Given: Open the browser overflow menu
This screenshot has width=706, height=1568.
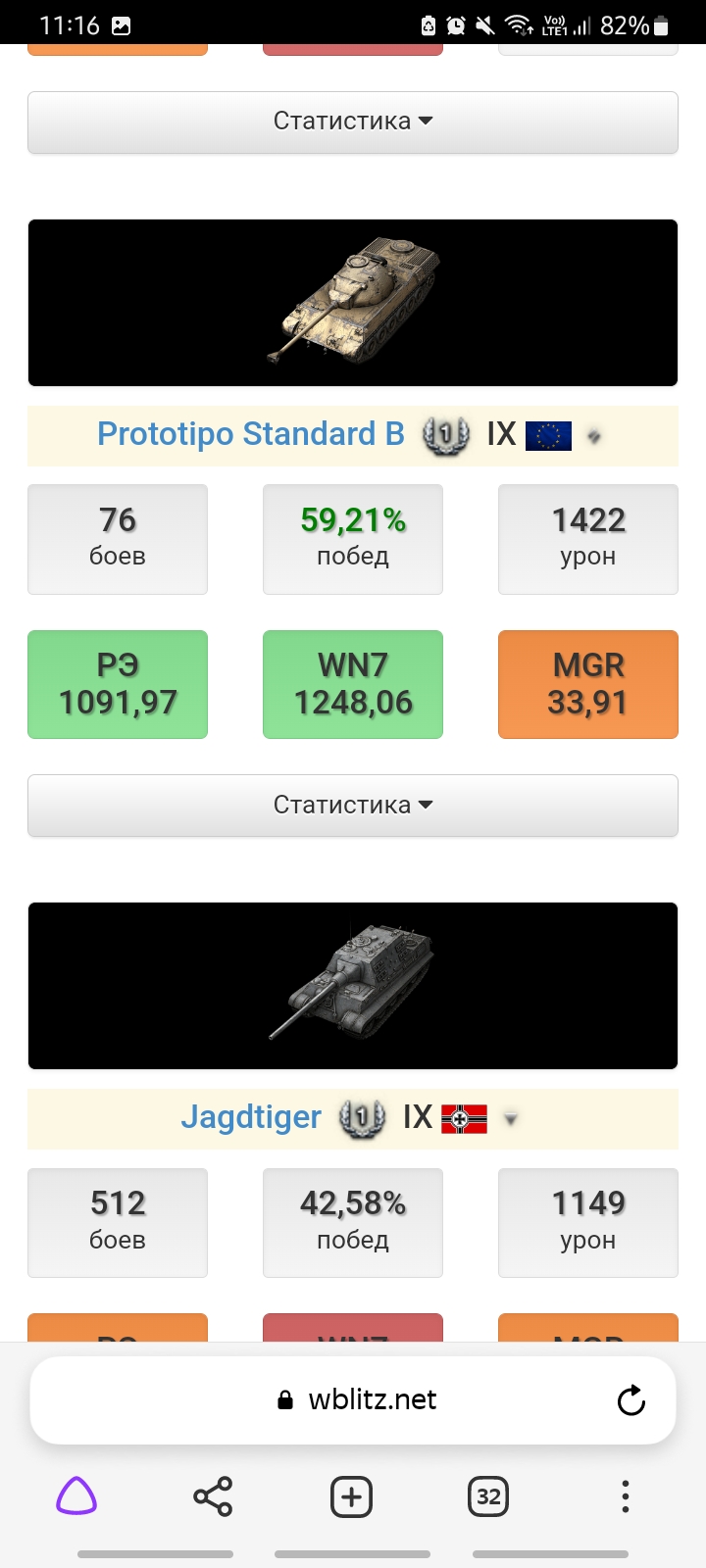Looking at the screenshot, I should click(x=626, y=1496).
